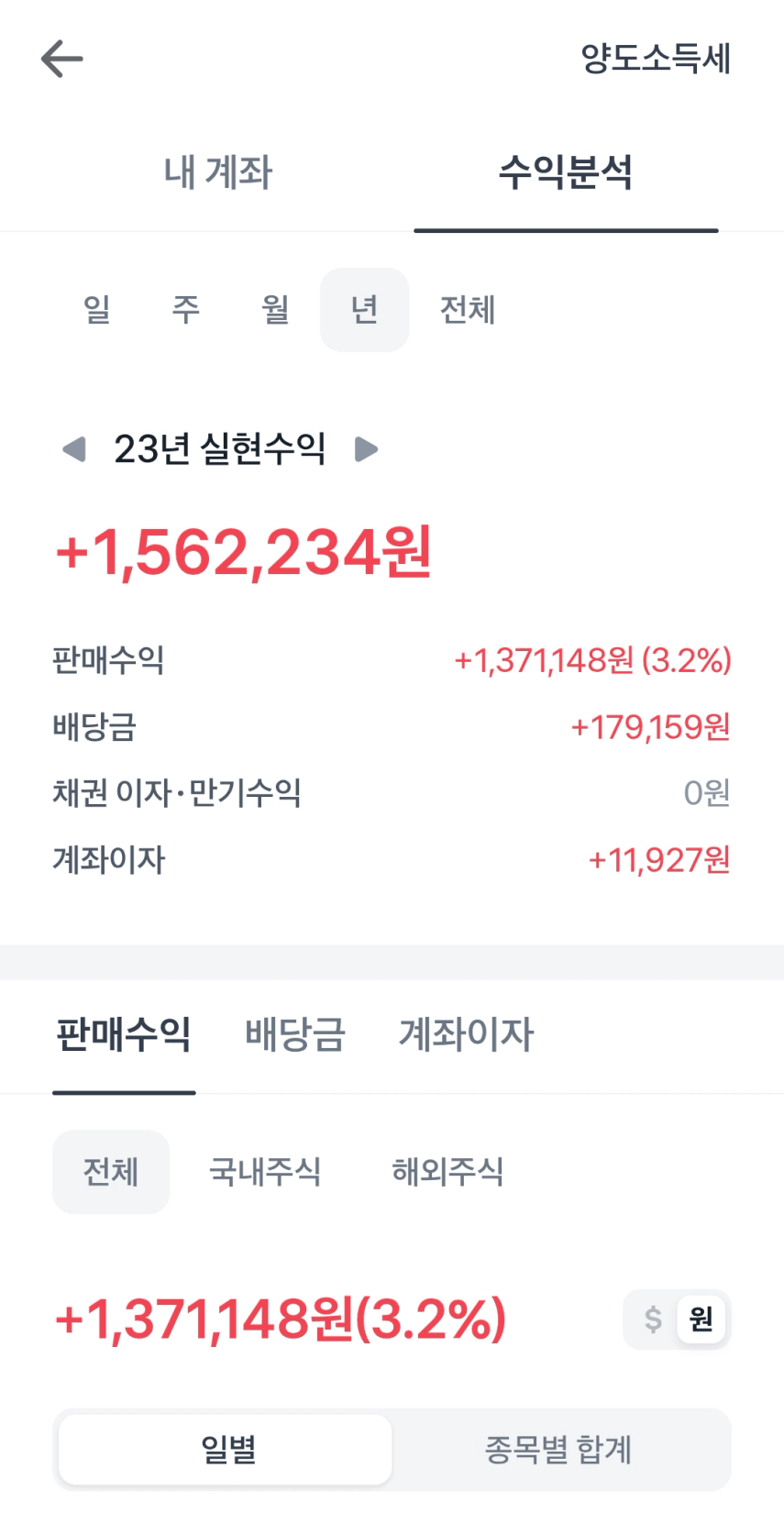Screen dimensions: 784x1535
Task: Switch to the 계좌이자 section tab
Action: [466, 1034]
